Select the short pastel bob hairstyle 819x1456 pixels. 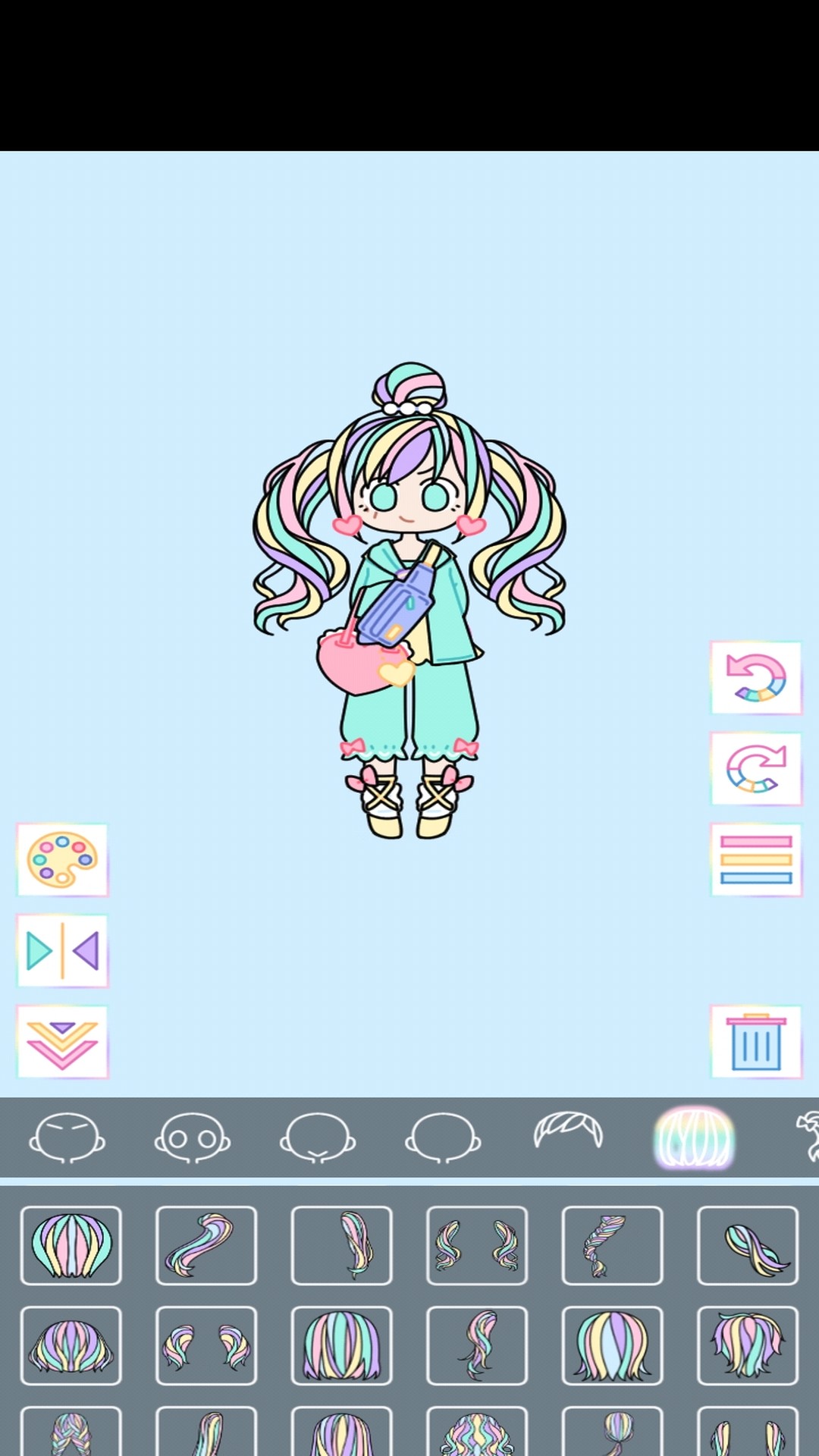(342, 1346)
